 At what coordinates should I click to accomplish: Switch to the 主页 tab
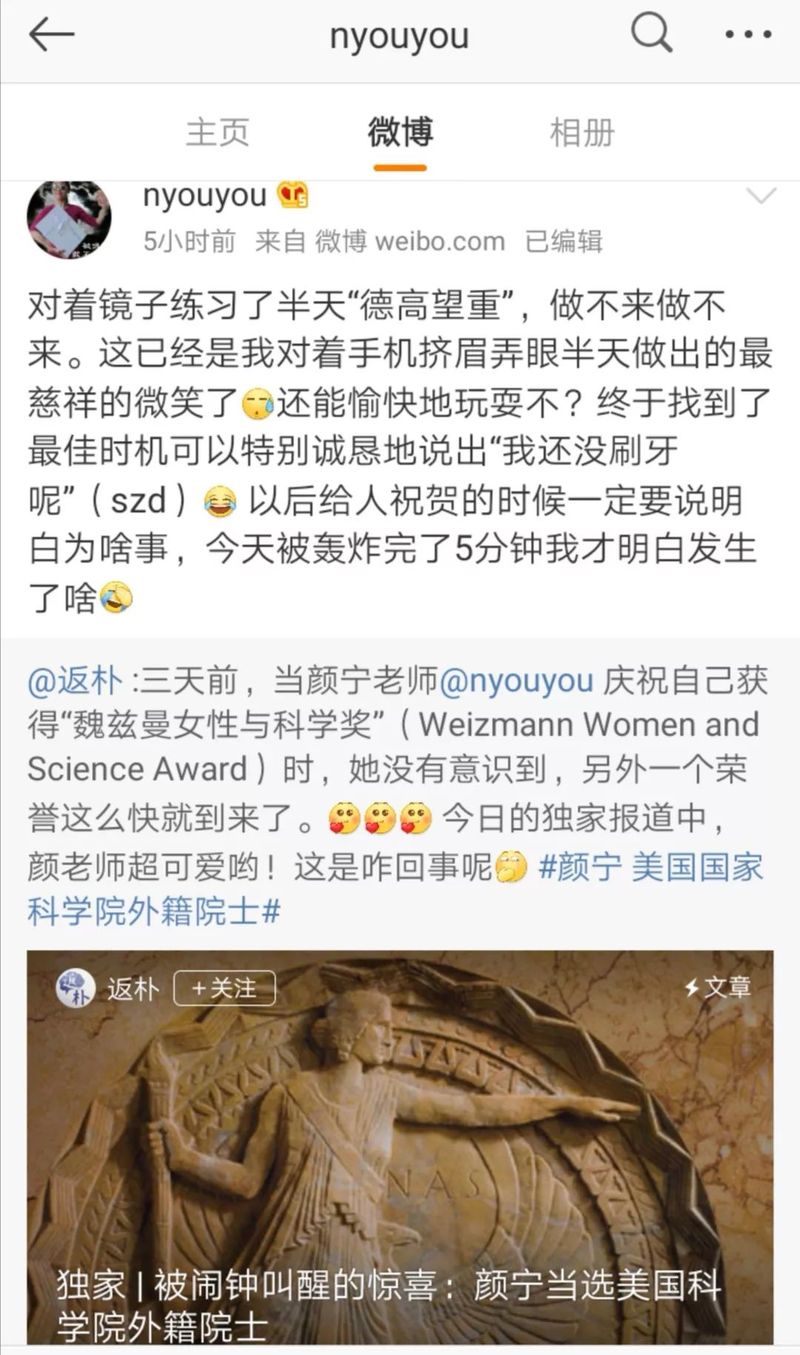(217, 132)
